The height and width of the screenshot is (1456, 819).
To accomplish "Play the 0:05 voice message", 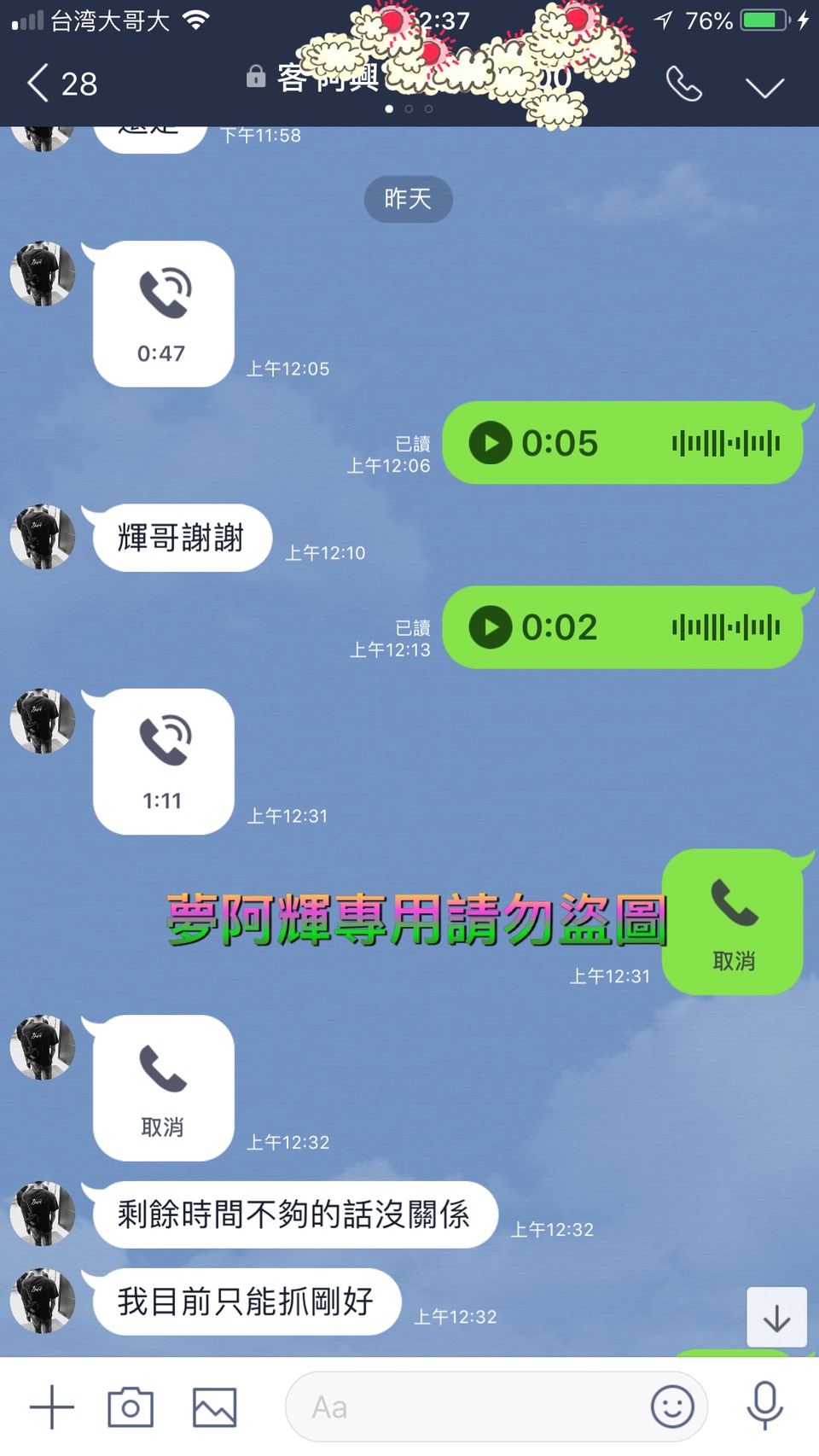I will point(491,443).
